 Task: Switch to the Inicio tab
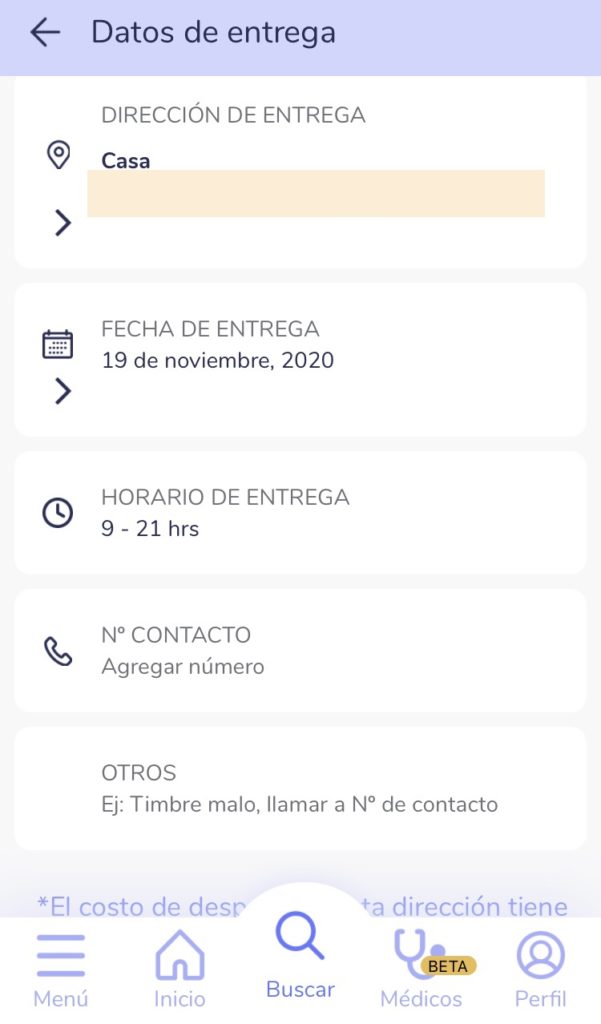[180, 971]
